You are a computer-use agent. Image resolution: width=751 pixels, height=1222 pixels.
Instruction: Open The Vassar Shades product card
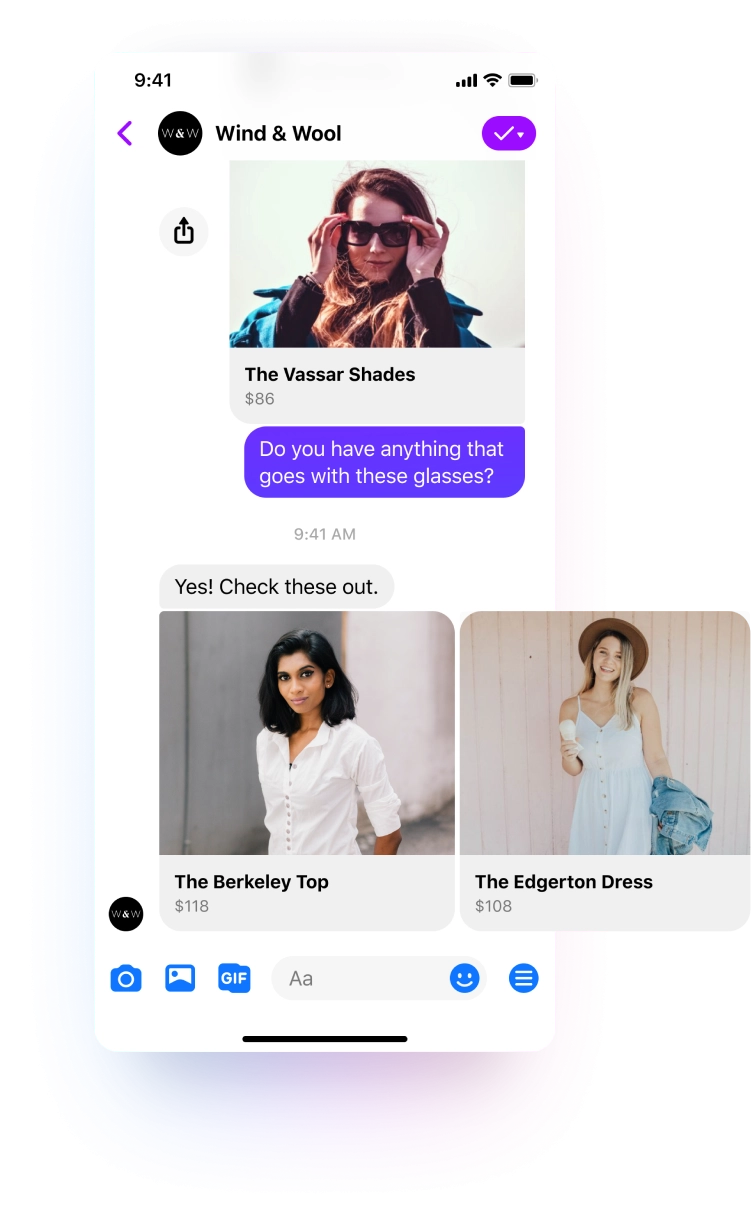tap(377, 290)
